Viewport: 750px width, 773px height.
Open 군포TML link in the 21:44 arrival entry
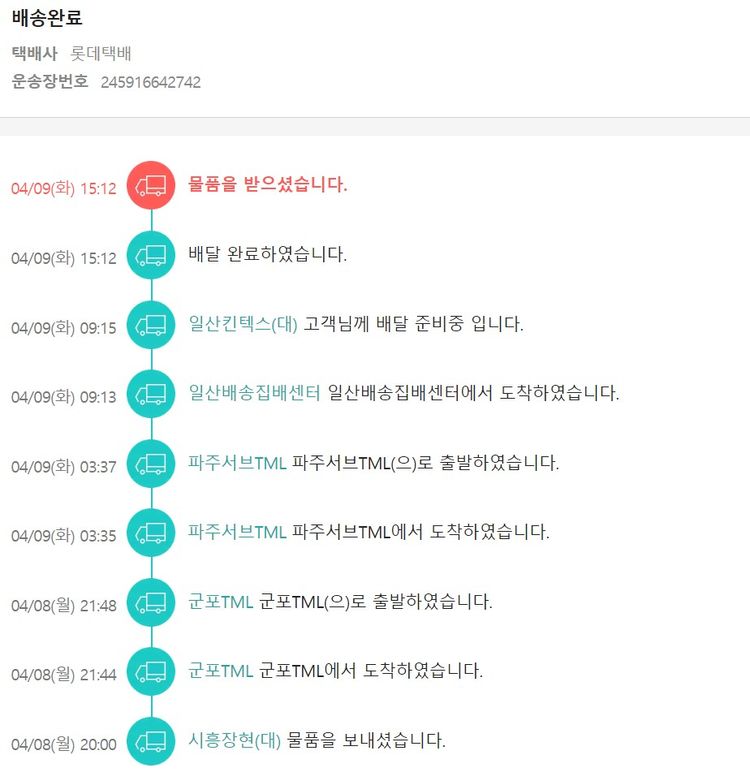point(220,671)
